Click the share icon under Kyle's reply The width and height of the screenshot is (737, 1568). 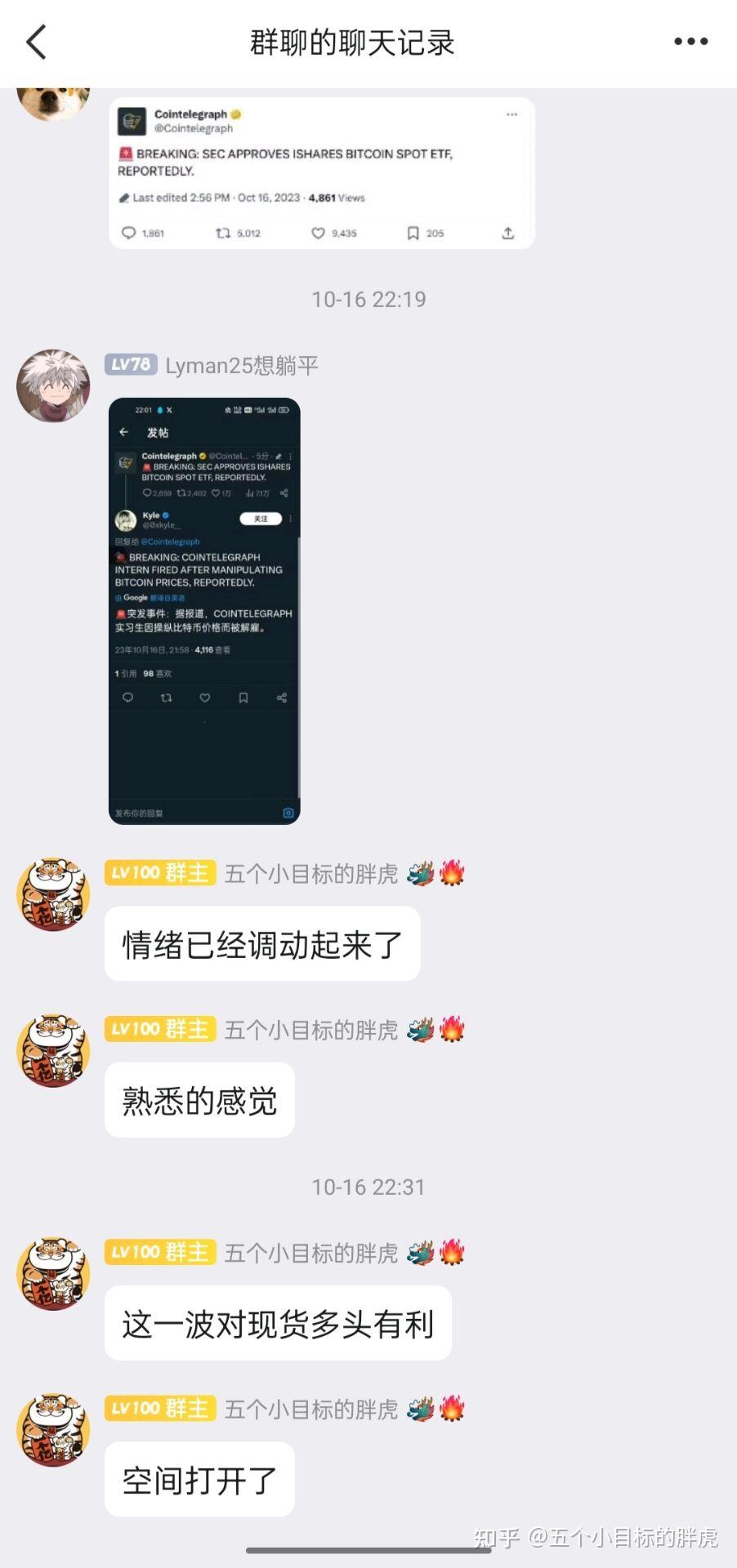[281, 698]
